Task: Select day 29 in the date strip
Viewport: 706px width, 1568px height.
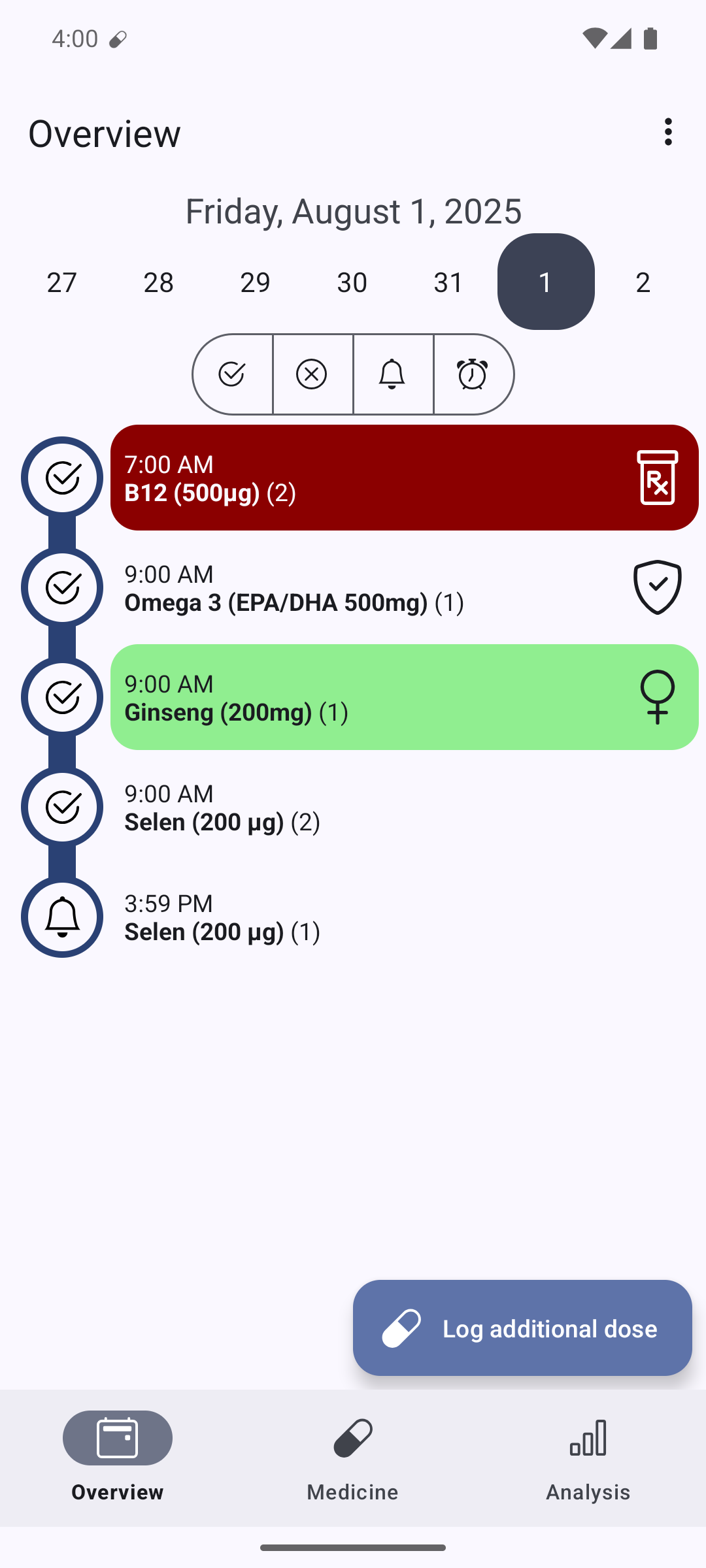Action: tap(255, 282)
